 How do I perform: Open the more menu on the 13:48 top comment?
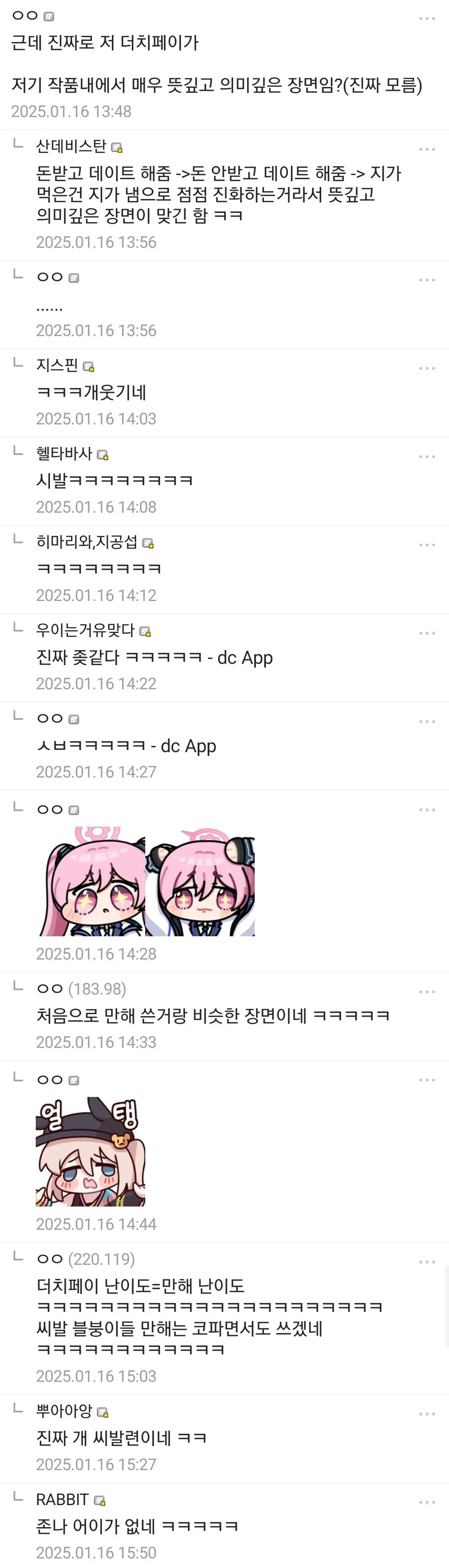(x=427, y=18)
